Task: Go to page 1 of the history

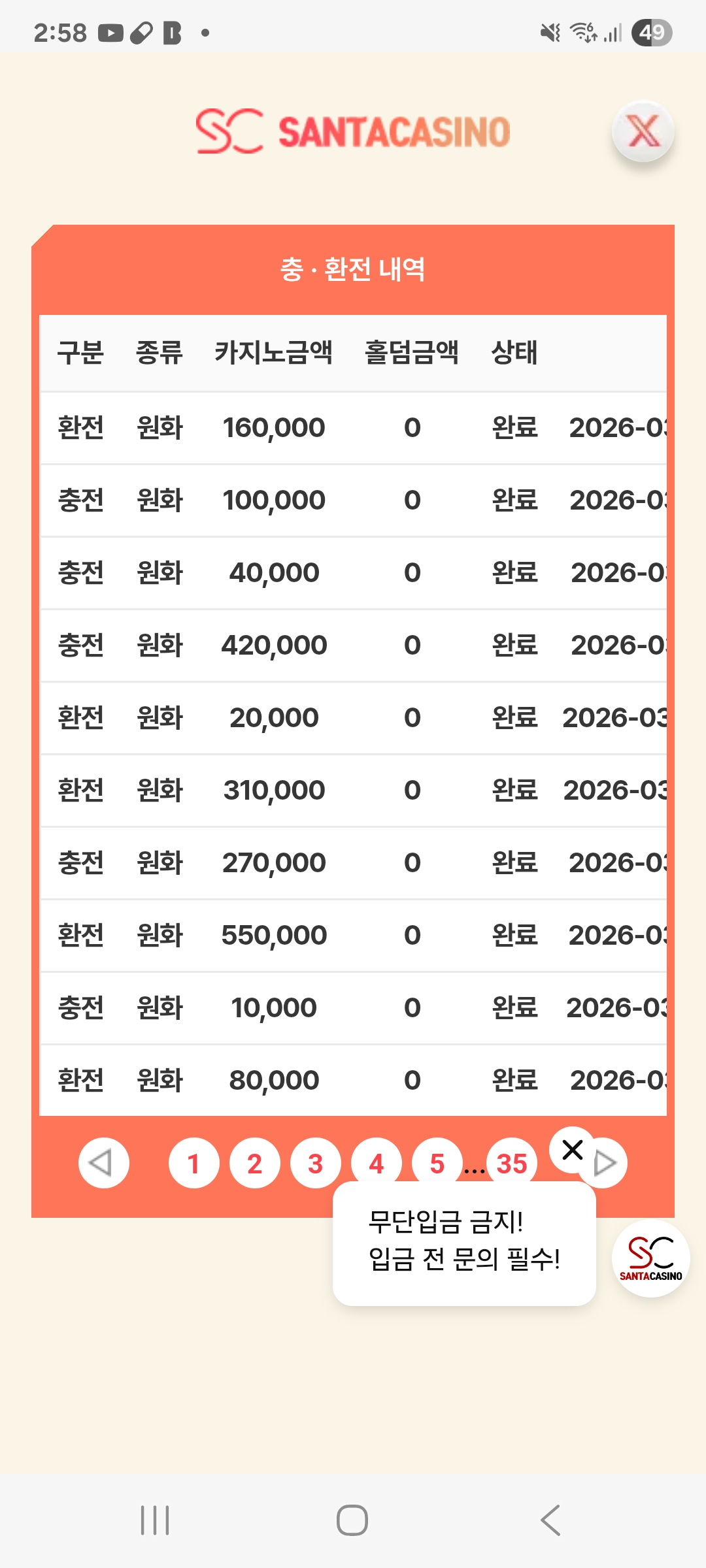Action: tap(193, 1163)
